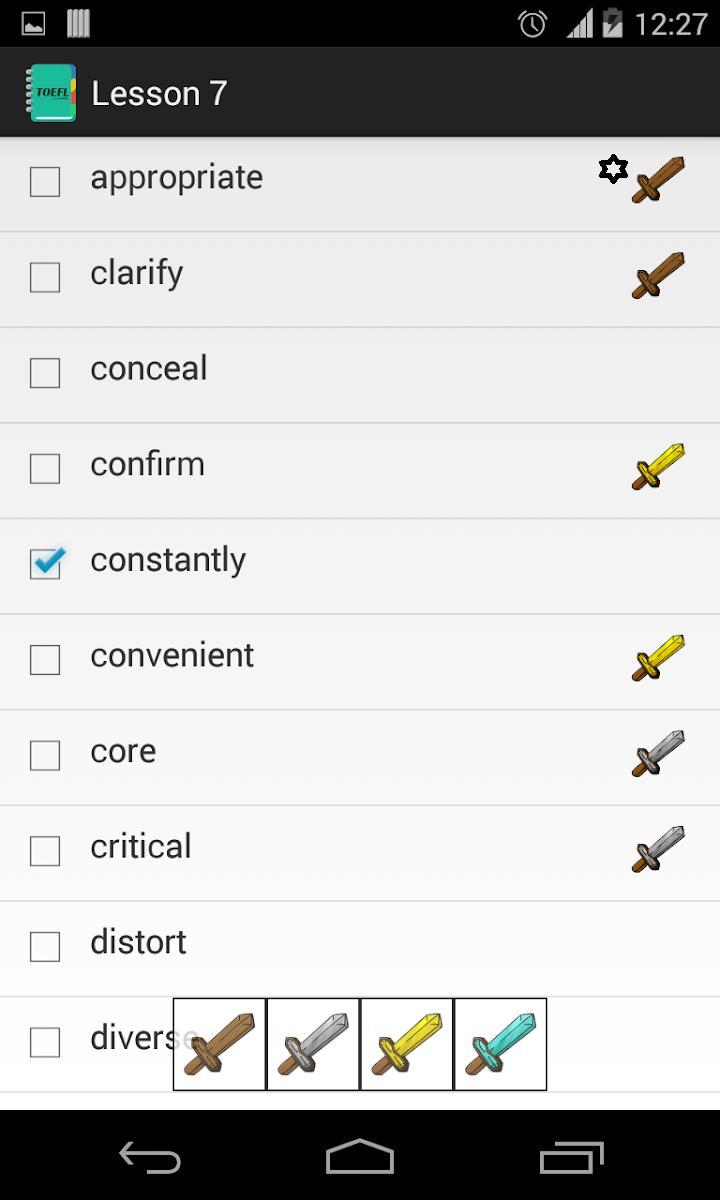Choose the silver sword in the difficulty picker

tap(312, 1043)
